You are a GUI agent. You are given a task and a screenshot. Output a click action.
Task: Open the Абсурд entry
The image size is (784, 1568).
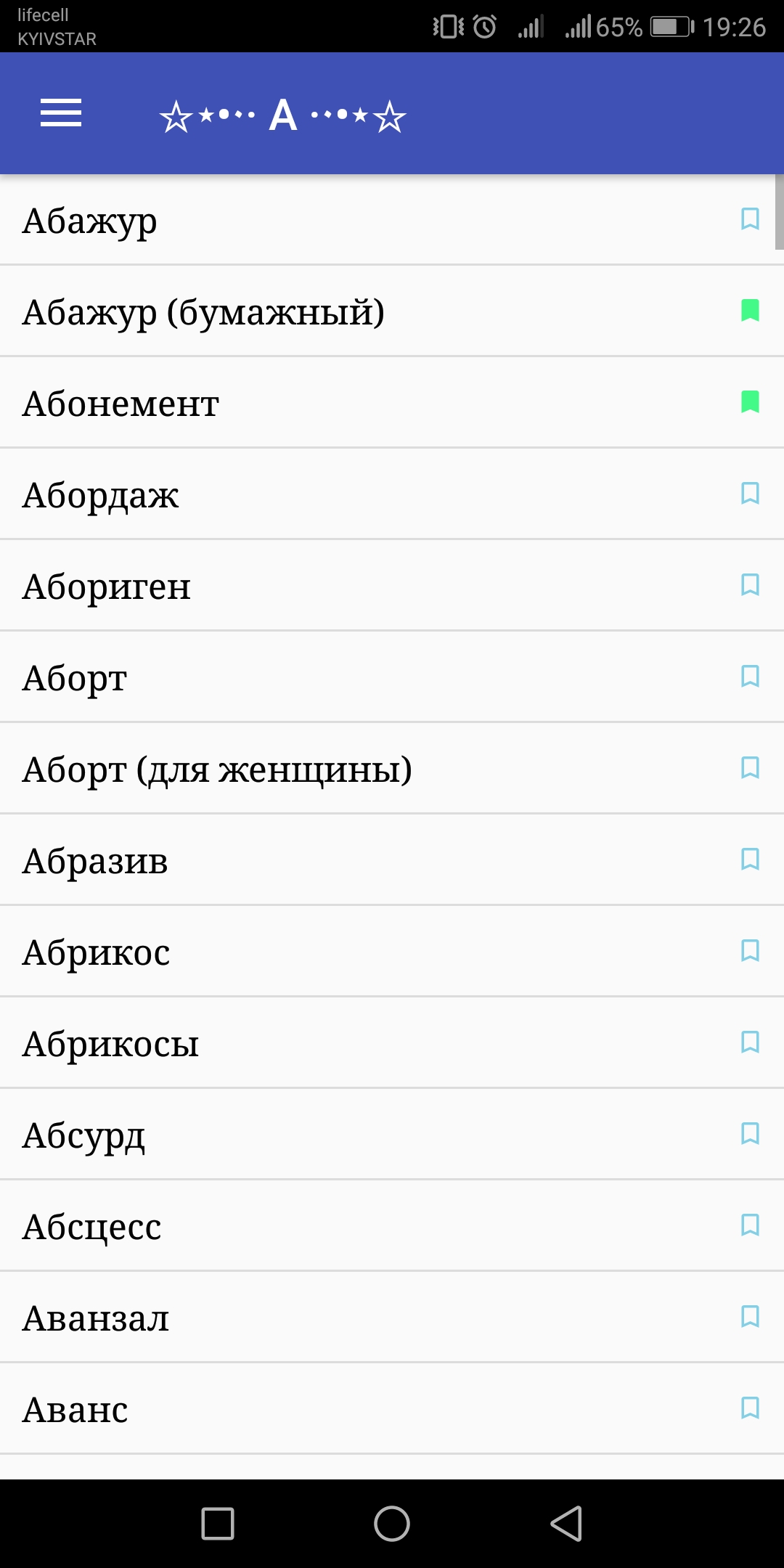click(x=392, y=1135)
